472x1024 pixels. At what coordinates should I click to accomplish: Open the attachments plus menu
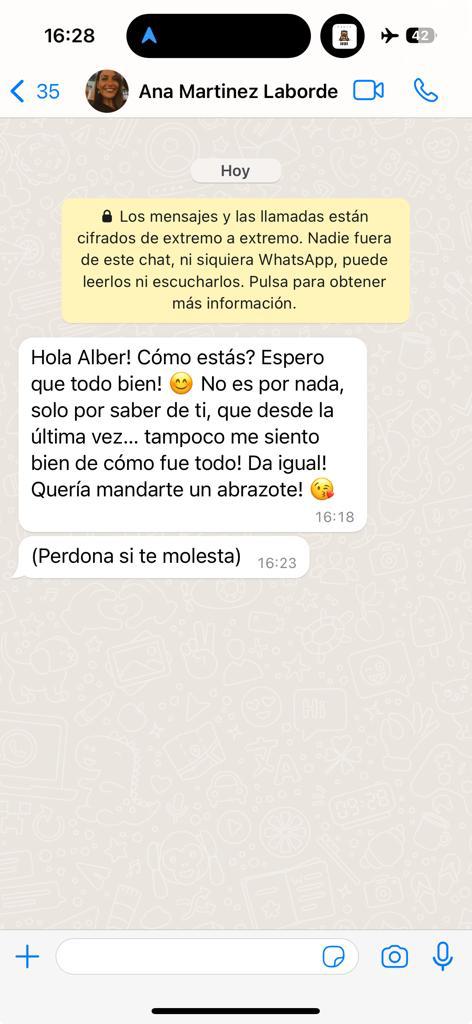click(27, 957)
